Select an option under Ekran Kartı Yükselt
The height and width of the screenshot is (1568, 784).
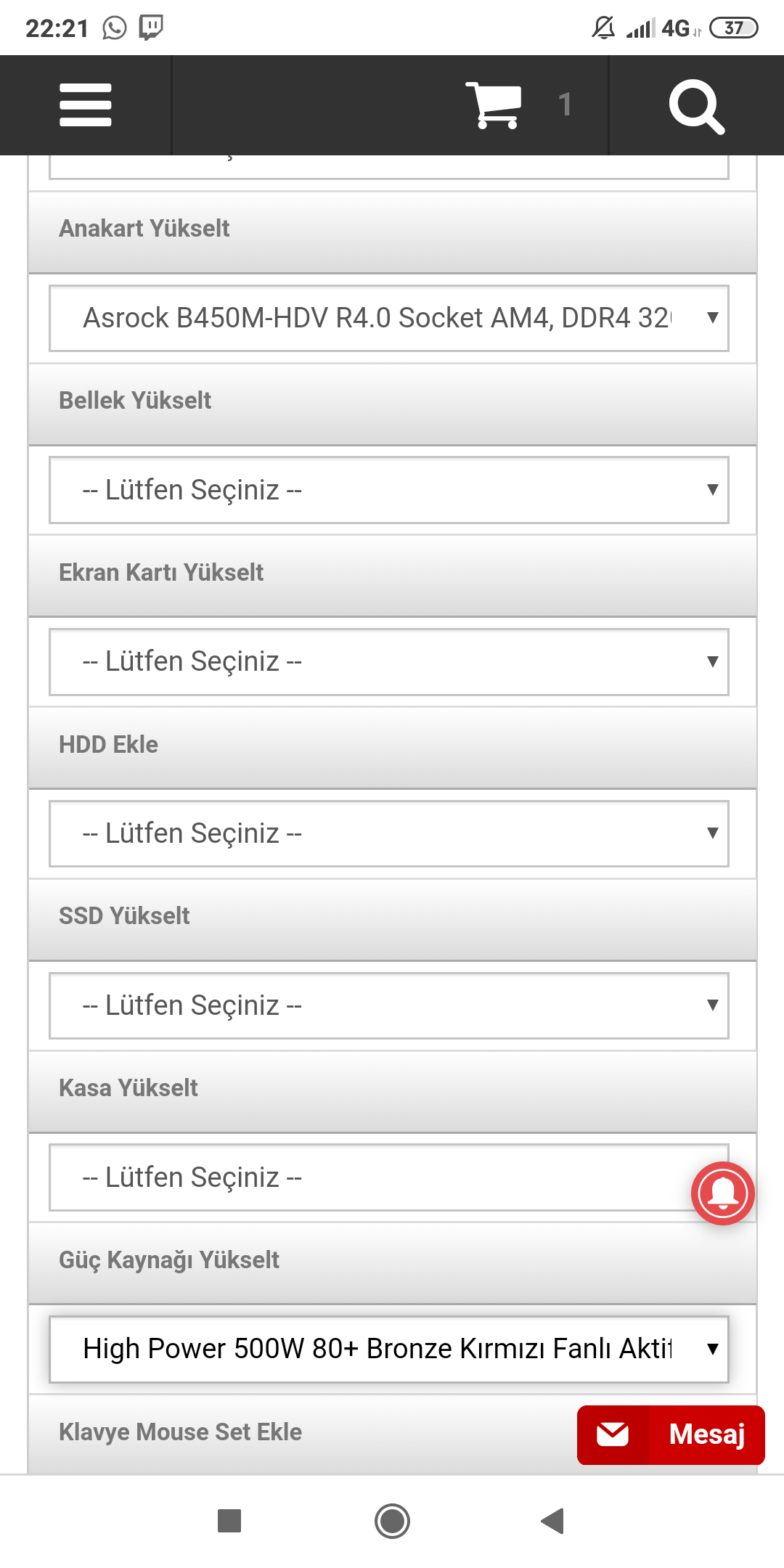(x=389, y=661)
